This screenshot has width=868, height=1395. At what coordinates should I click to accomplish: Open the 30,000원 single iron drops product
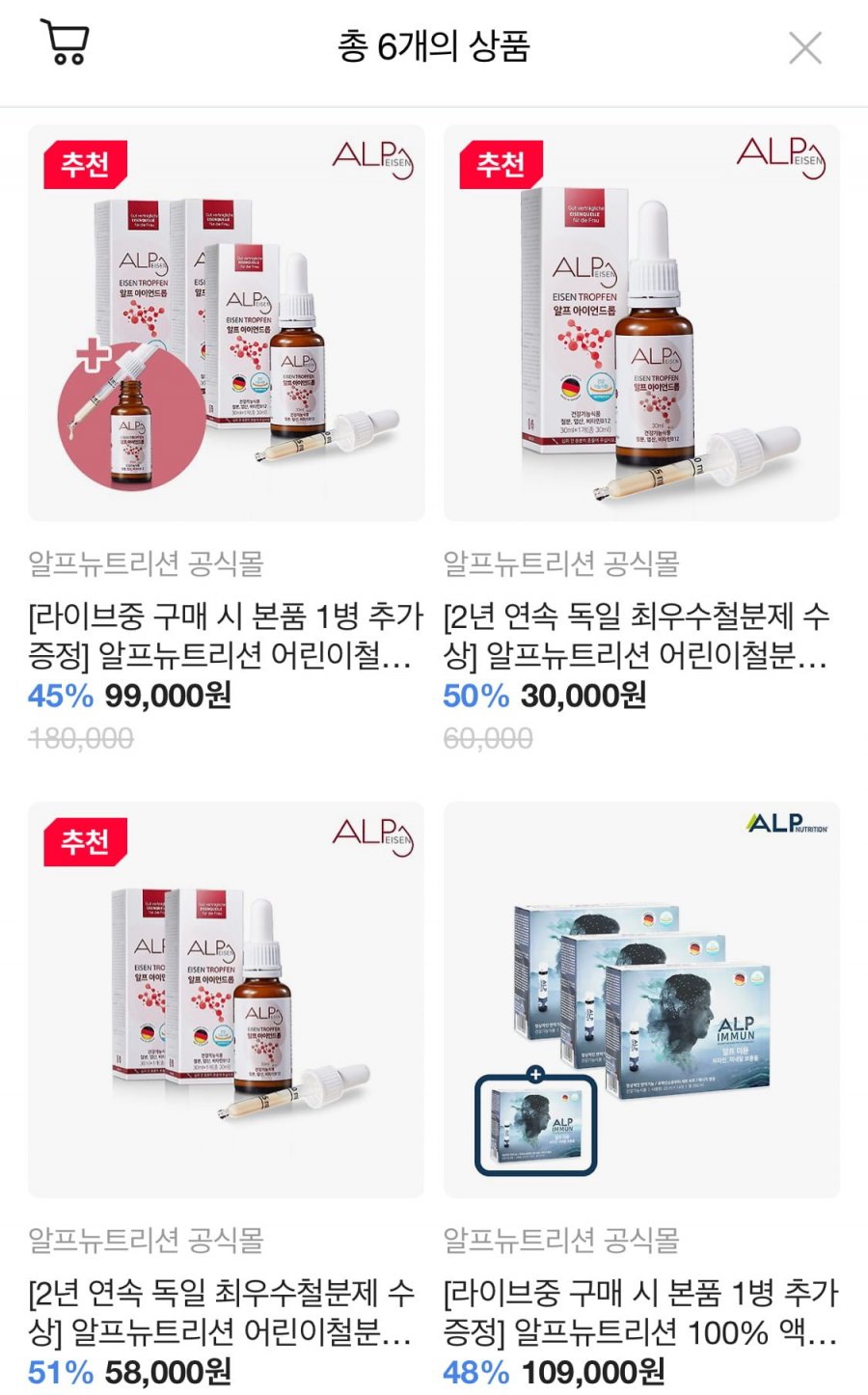pyautogui.click(x=640, y=324)
